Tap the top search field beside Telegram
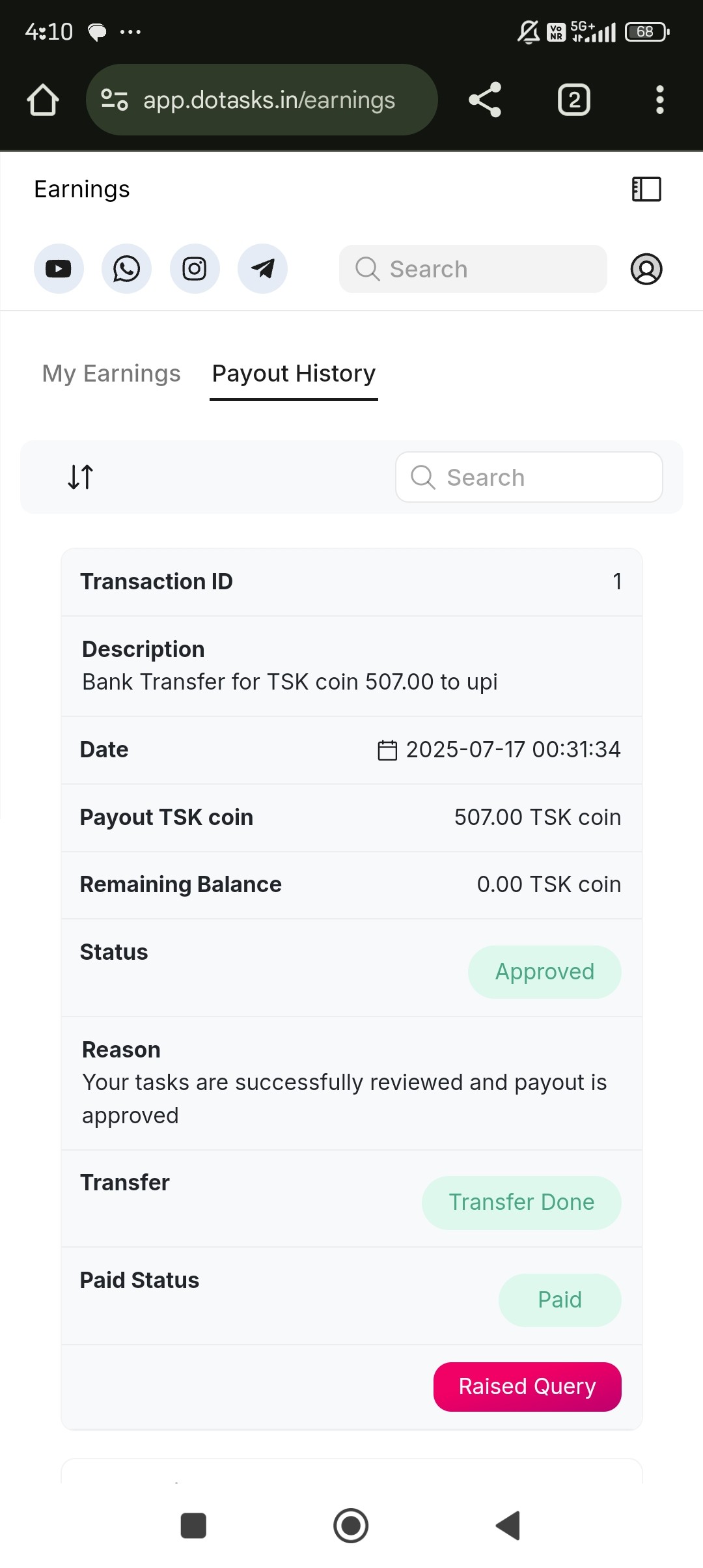 [x=473, y=269]
